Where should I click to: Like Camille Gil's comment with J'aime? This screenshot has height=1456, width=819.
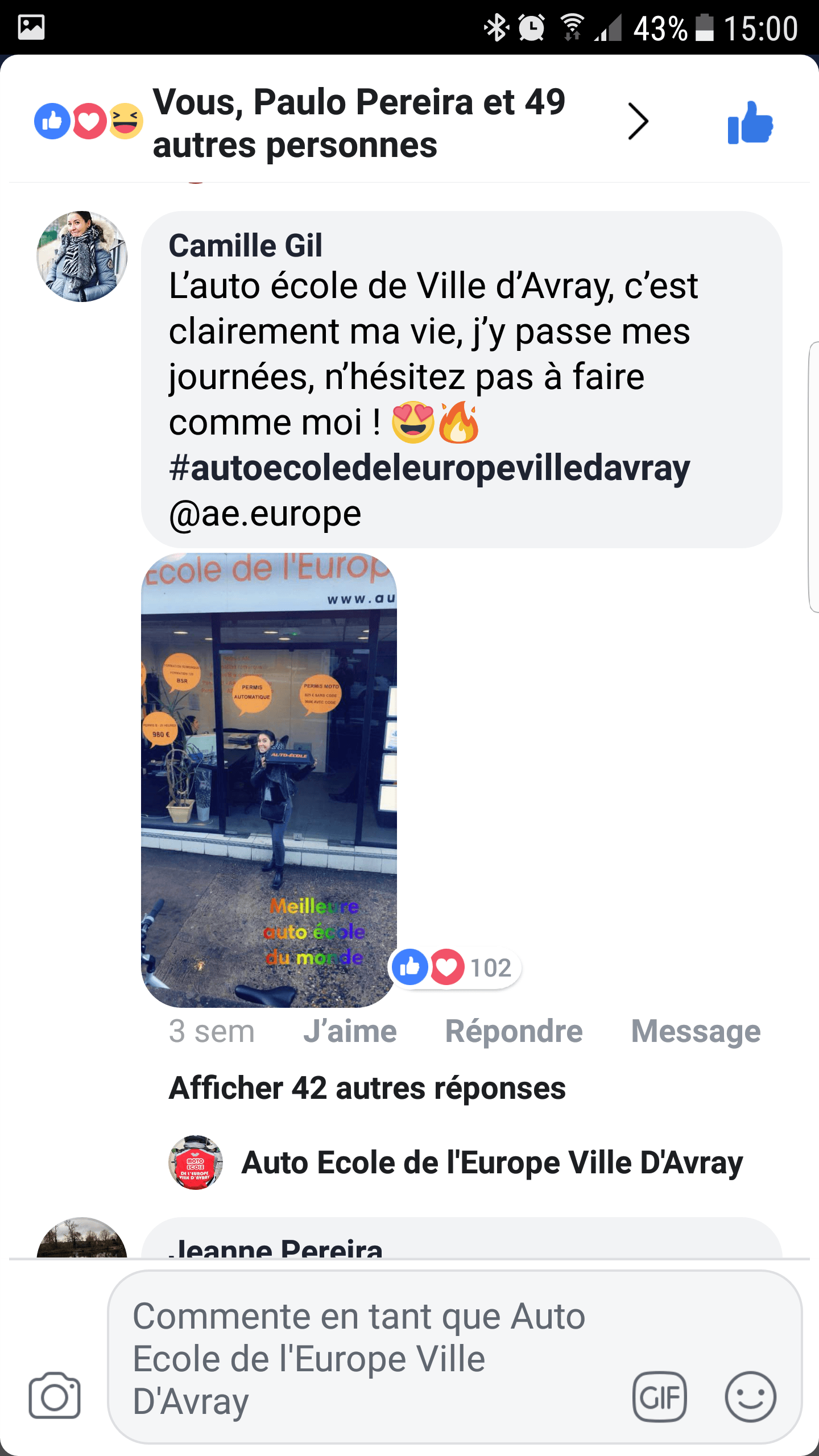[350, 1032]
